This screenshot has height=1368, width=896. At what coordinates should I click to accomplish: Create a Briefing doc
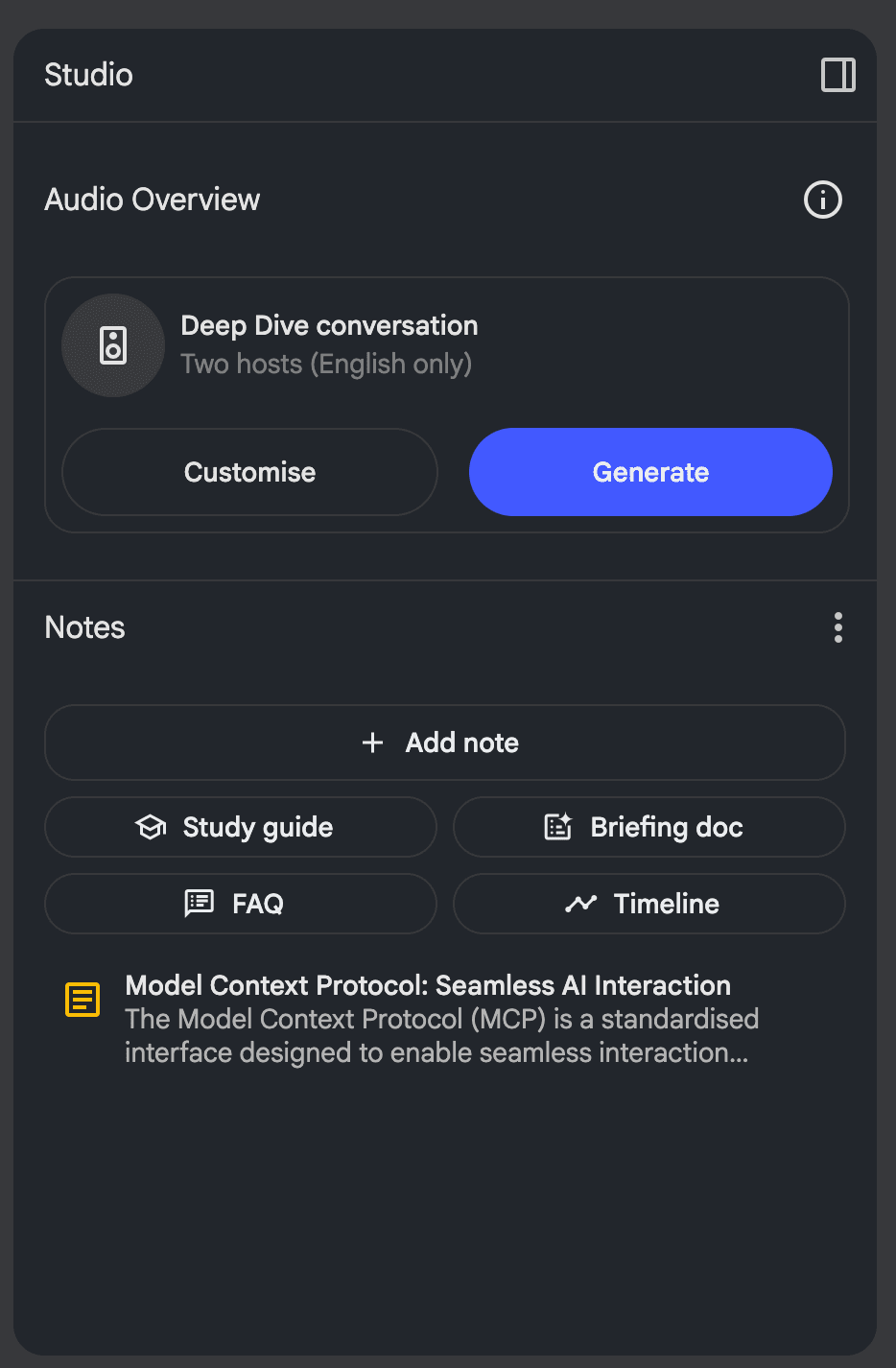coord(648,827)
